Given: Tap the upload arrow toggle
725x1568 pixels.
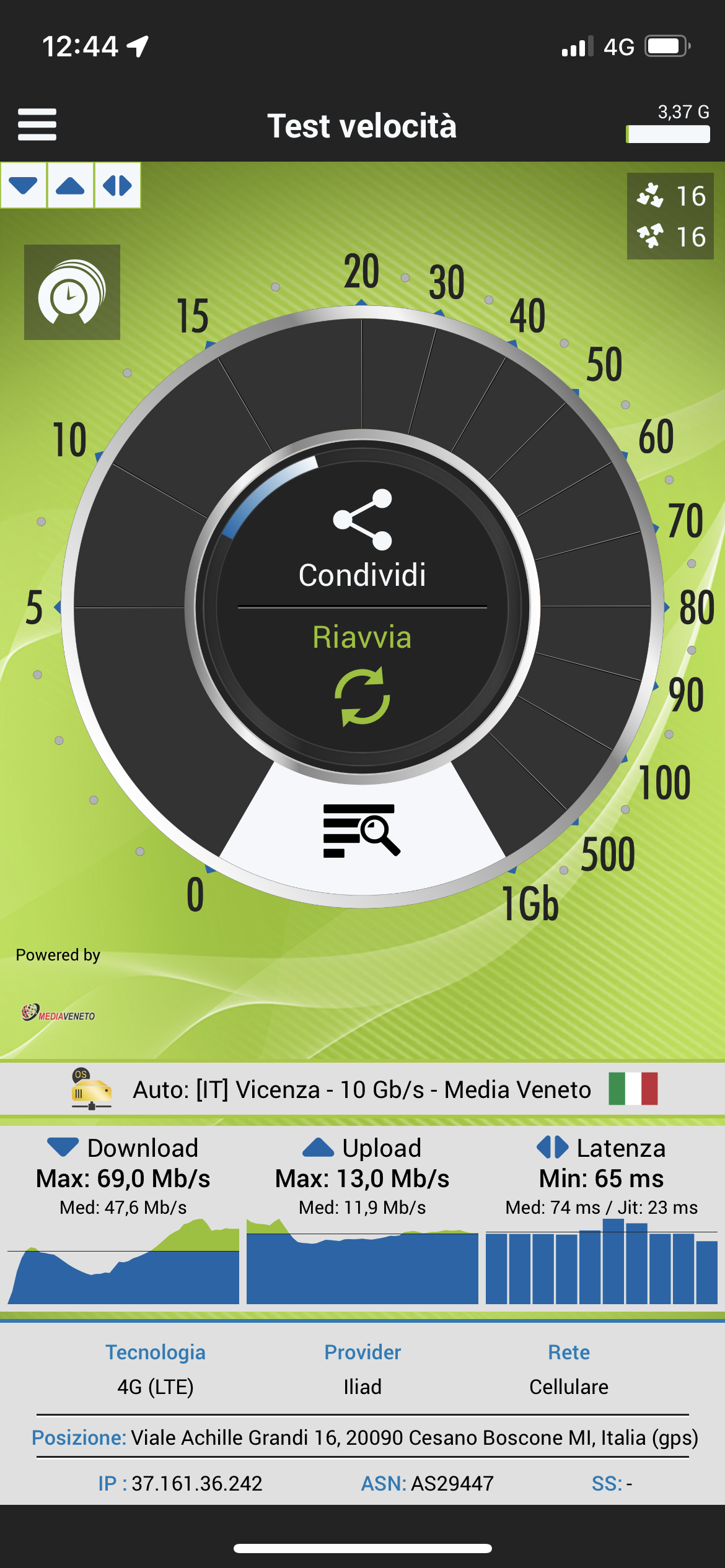Looking at the screenshot, I should 70,185.
